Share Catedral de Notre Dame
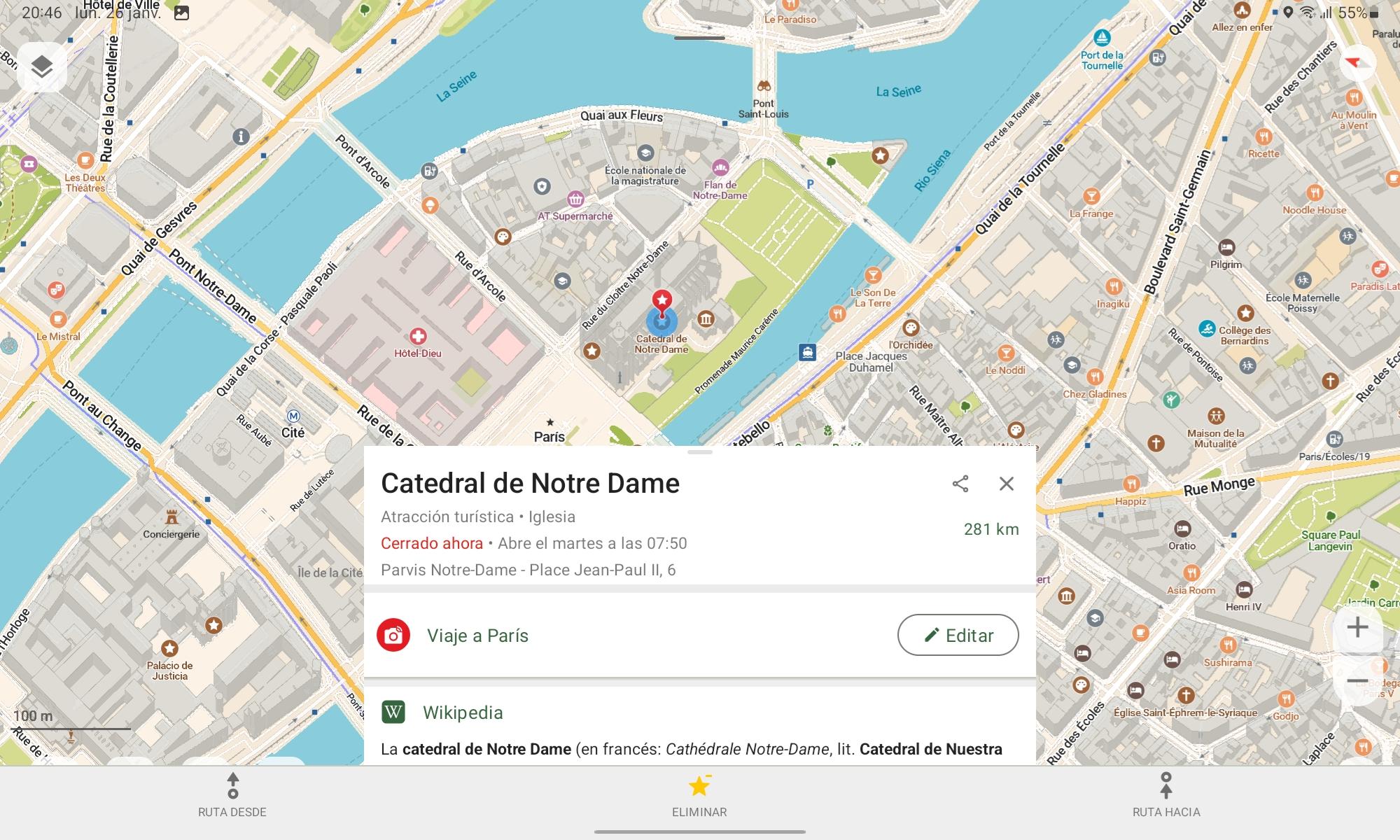The height and width of the screenshot is (840, 1400). tap(960, 484)
